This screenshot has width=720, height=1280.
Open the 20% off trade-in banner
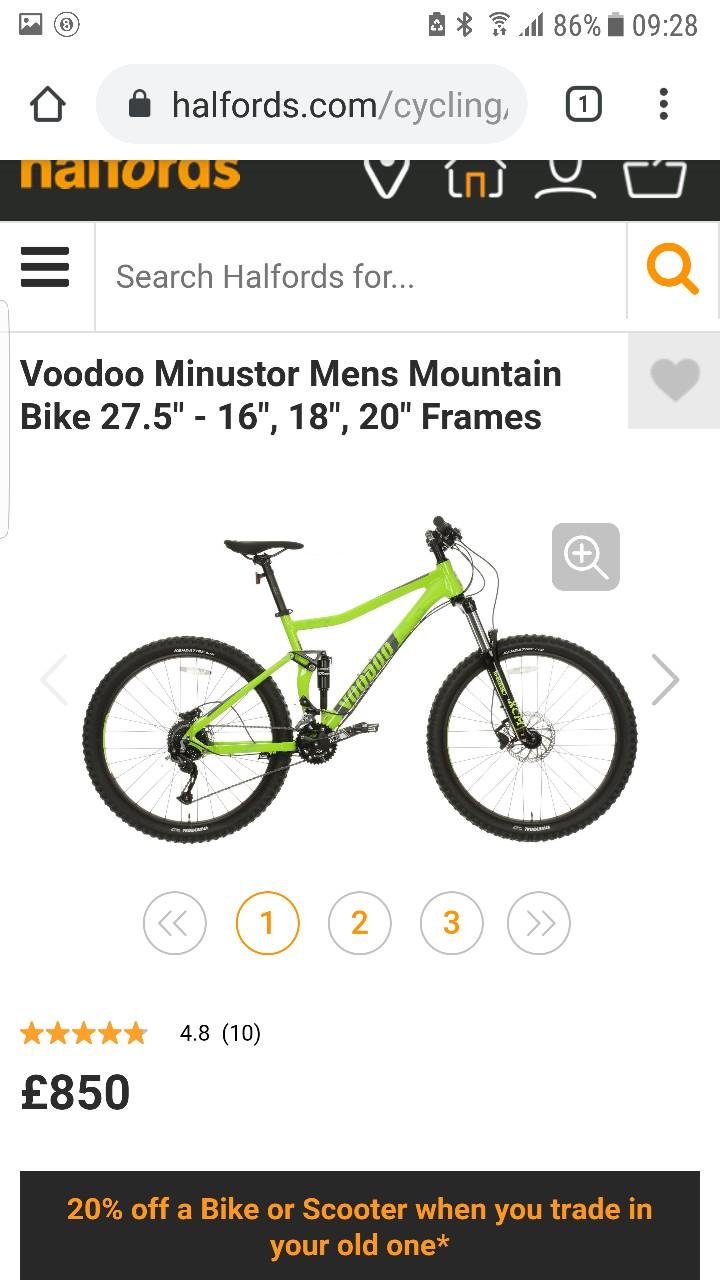pos(360,1226)
